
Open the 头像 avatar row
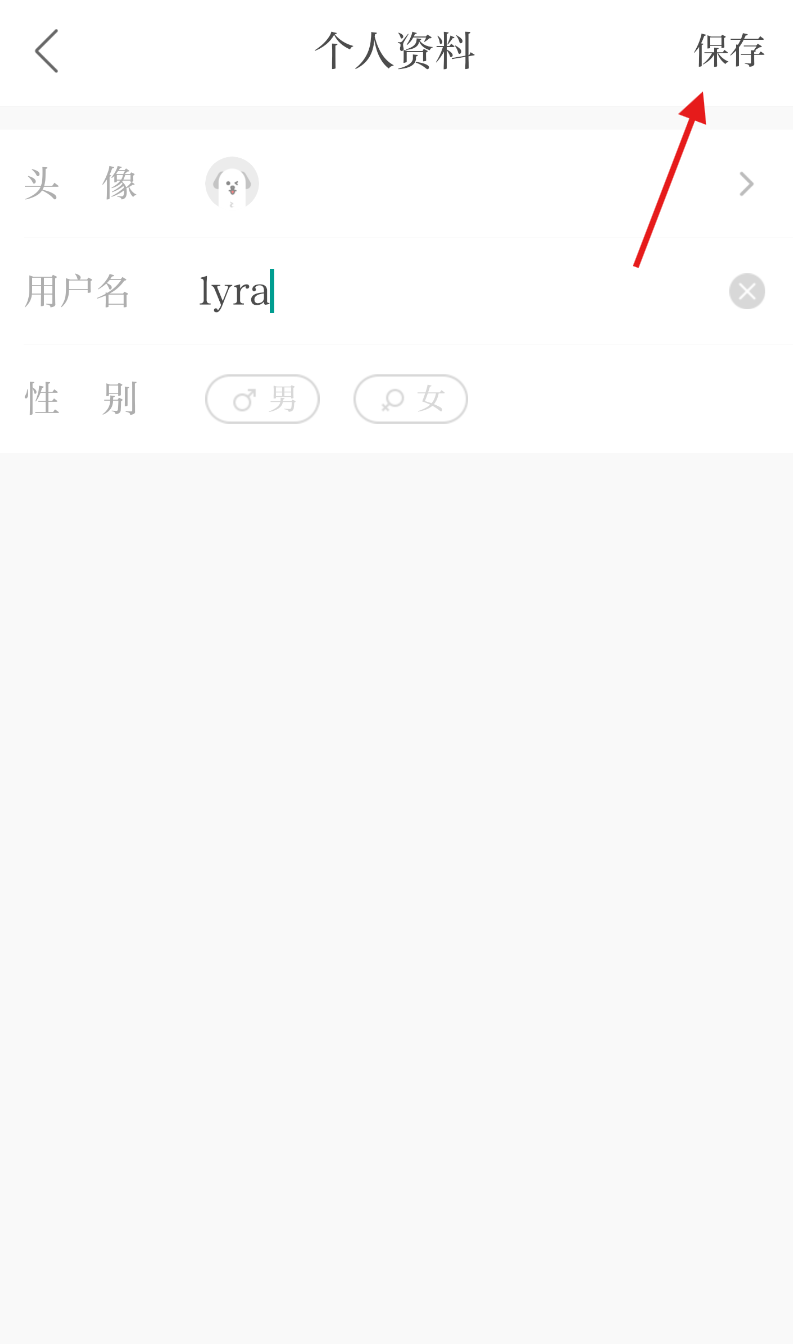(396, 183)
